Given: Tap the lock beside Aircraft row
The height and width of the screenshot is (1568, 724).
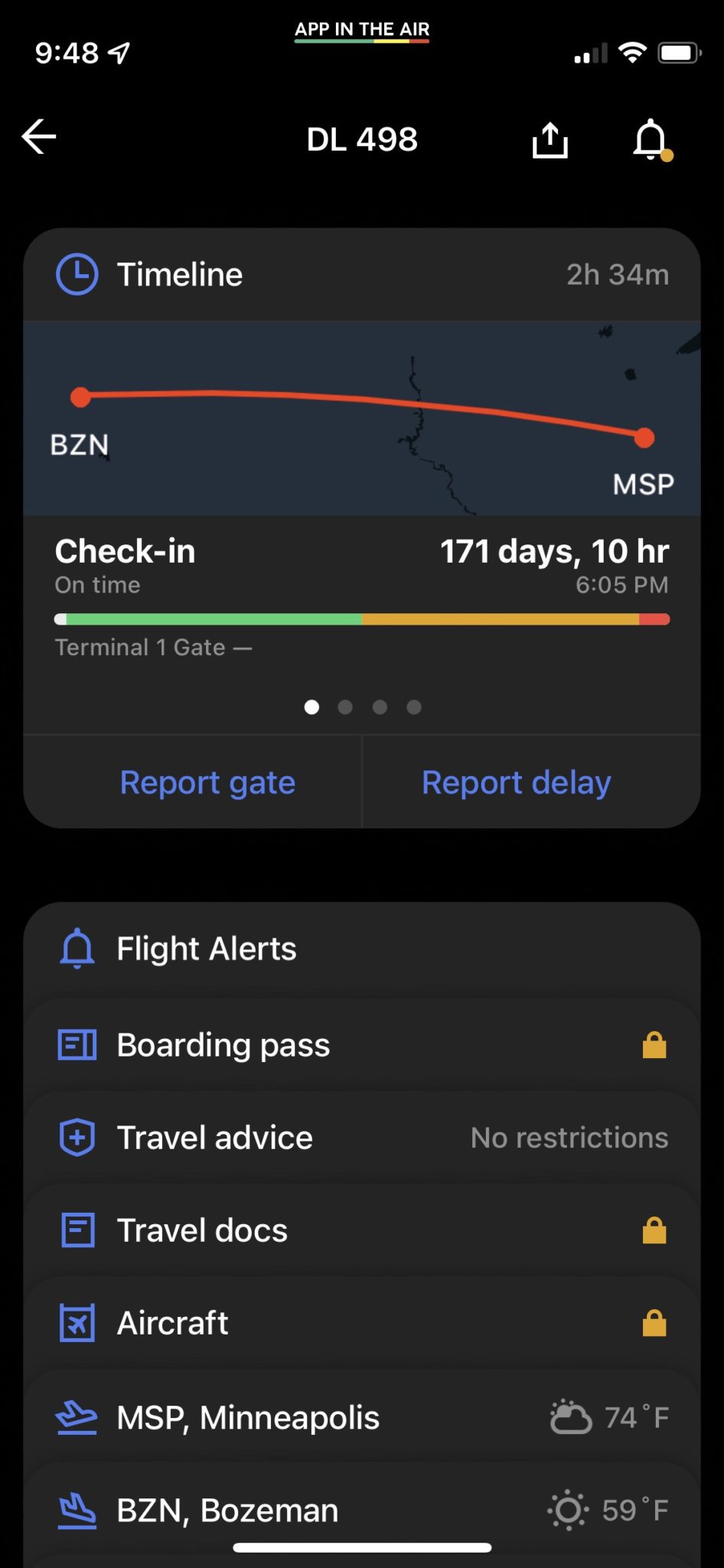Looking at the screenshot, I should tap(654, 1322).
